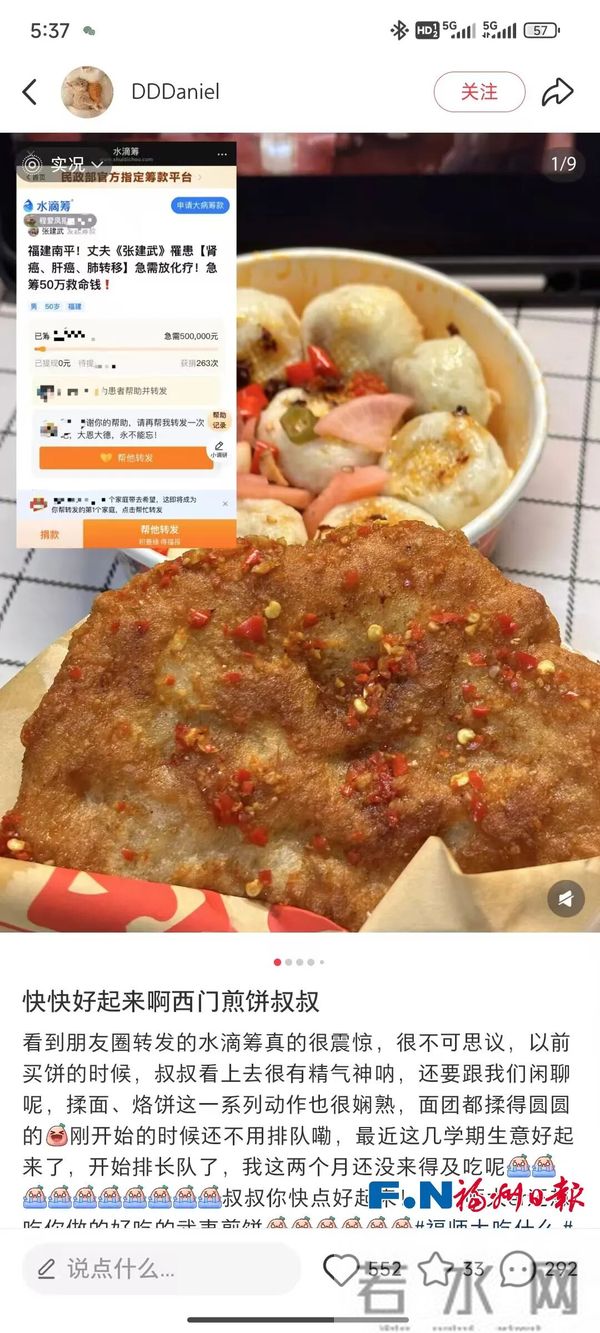Follow DDDaniel with the 关注 button

pyautogui.click(x=479, y=92)
